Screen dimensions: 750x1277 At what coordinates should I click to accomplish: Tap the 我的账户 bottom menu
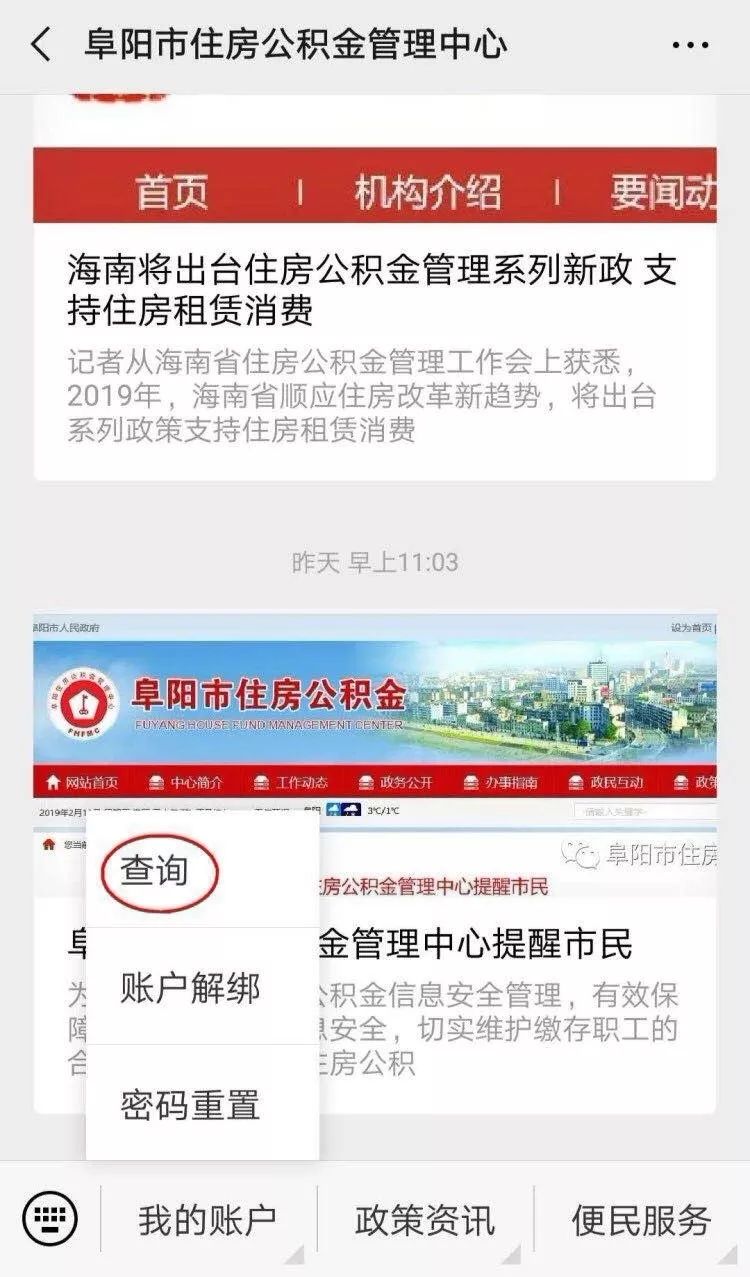pos(207,1220)
